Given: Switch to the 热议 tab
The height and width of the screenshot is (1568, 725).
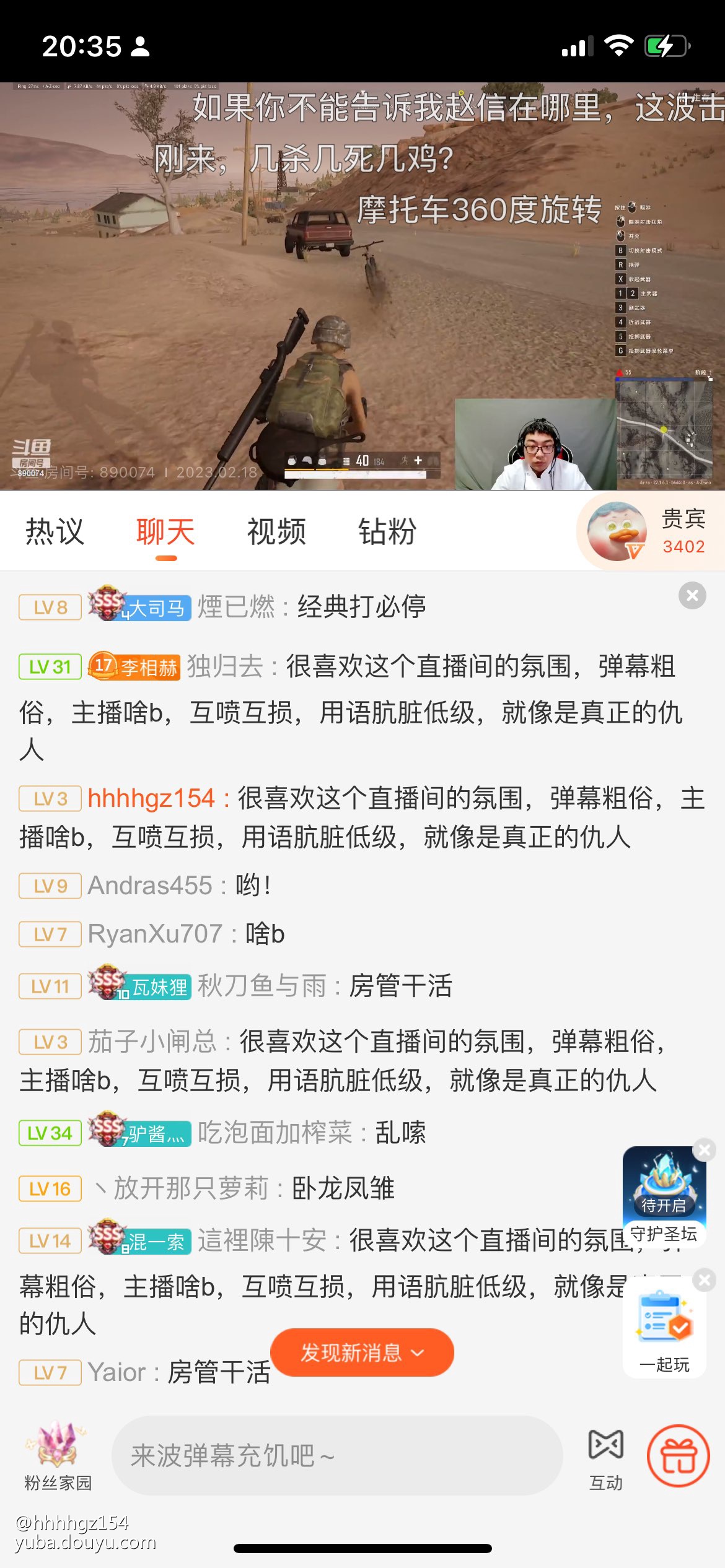Looking at the screenshot, I should [x=55, y=531].
